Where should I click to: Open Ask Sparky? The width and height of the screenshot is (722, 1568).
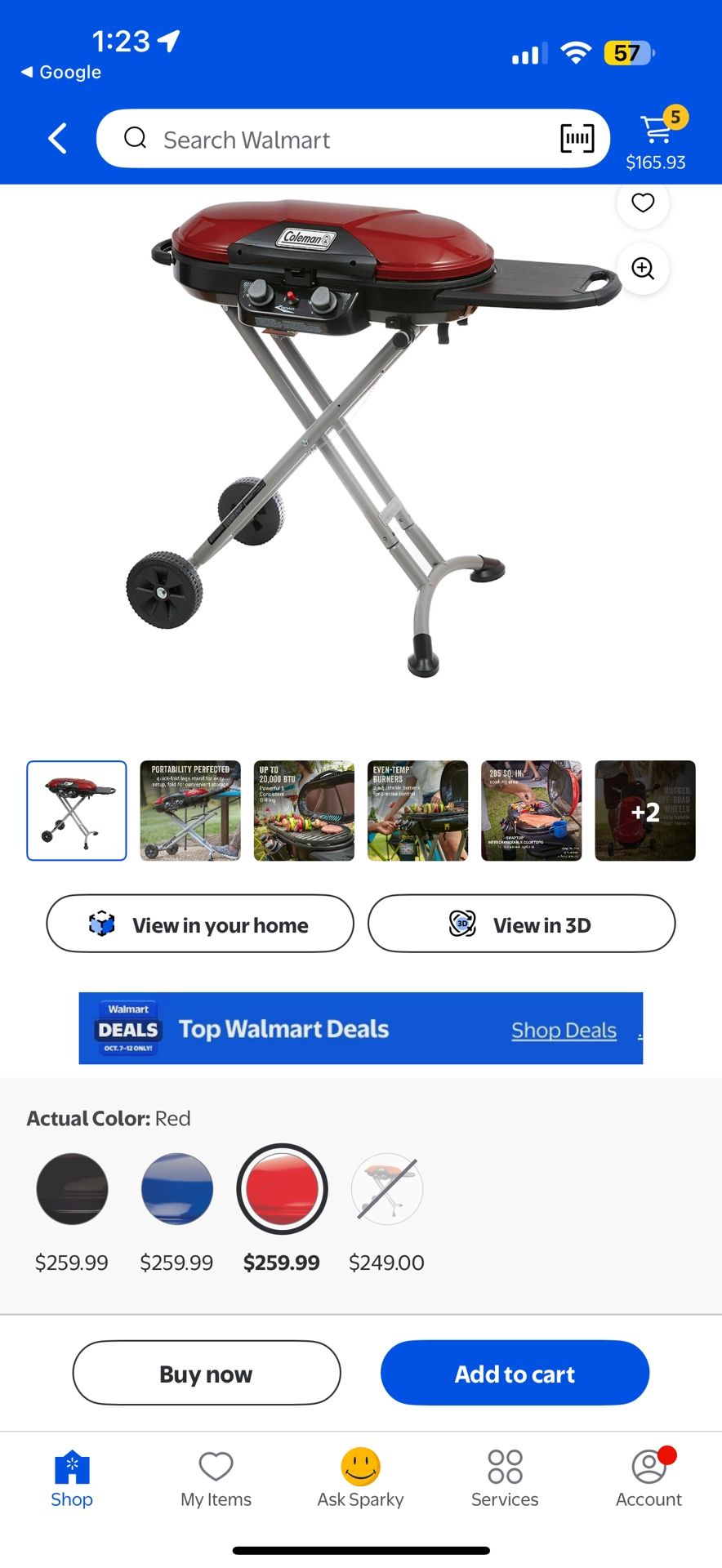click(360, 1479)
